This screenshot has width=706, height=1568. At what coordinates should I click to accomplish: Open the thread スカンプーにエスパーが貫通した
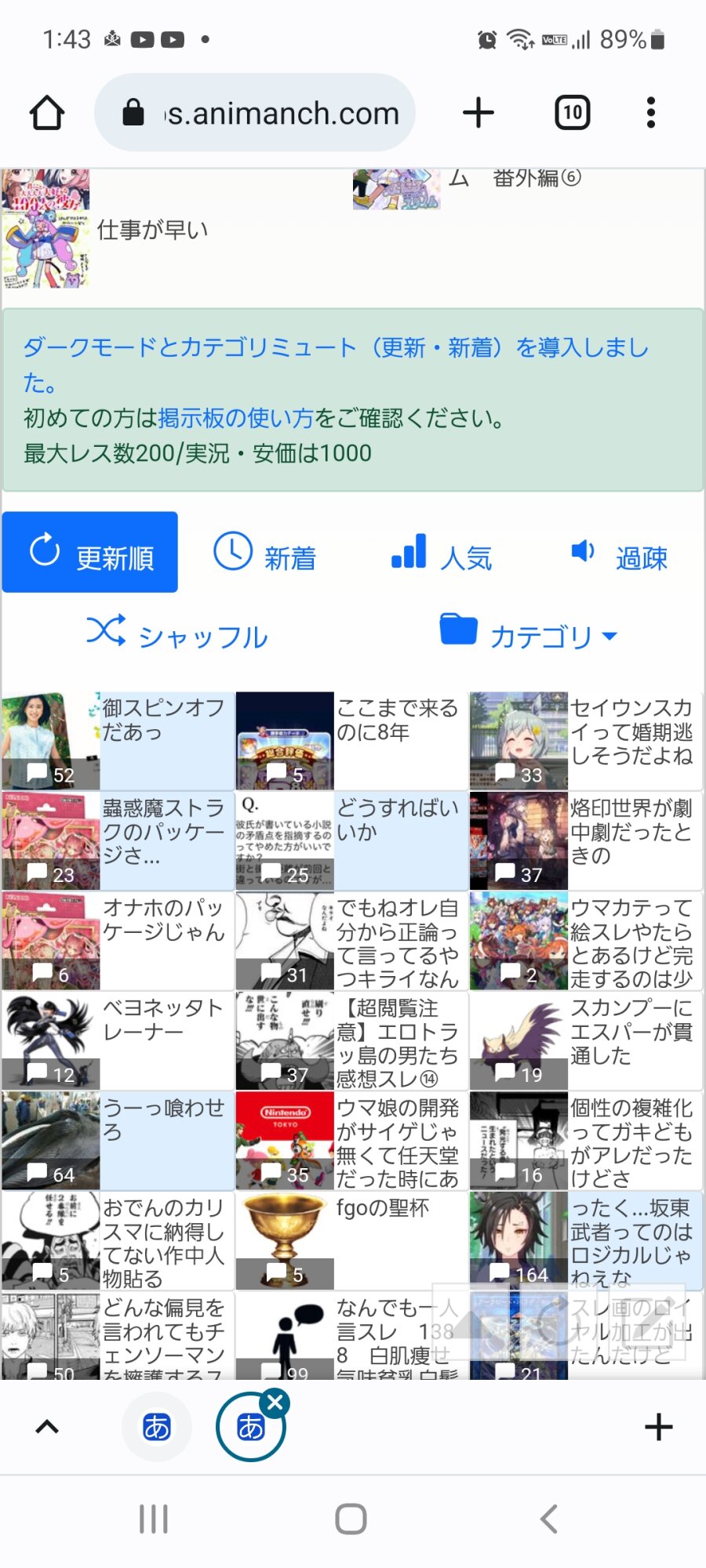(585, 1040)
